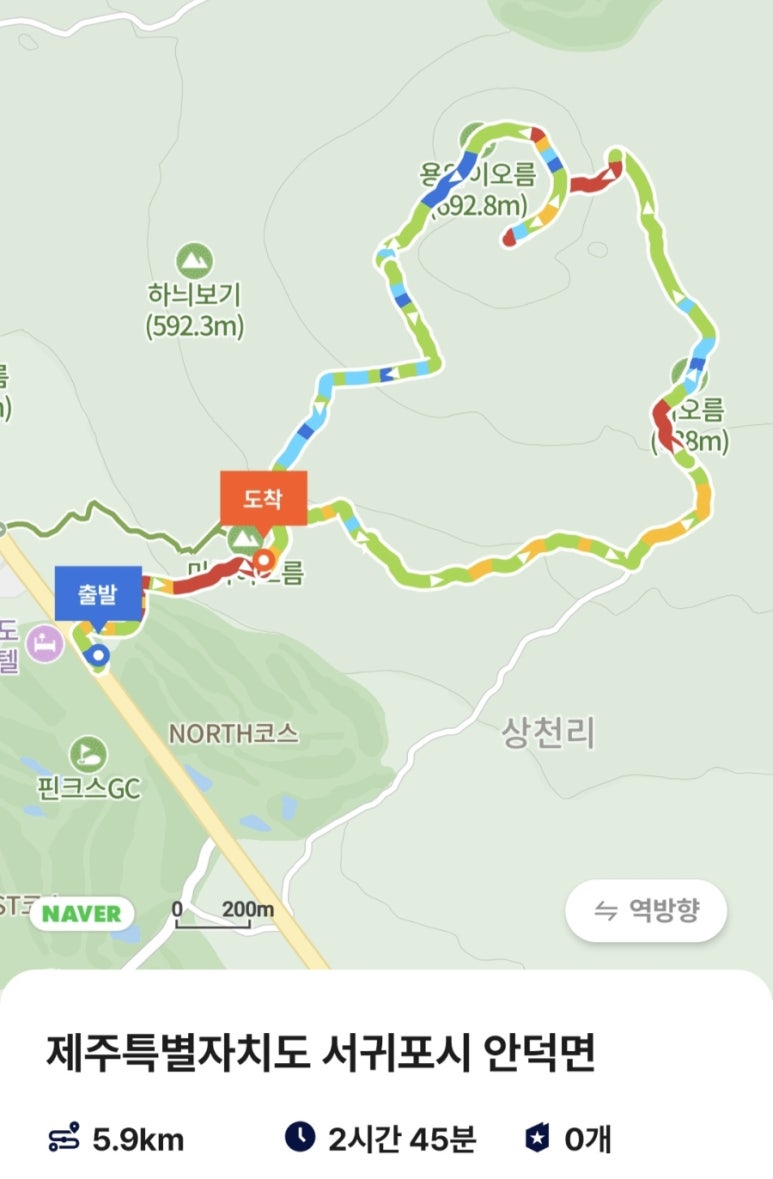Open the 핀크스GC golf course marker
The image size is (773, 1179).
tap(90, 754)
